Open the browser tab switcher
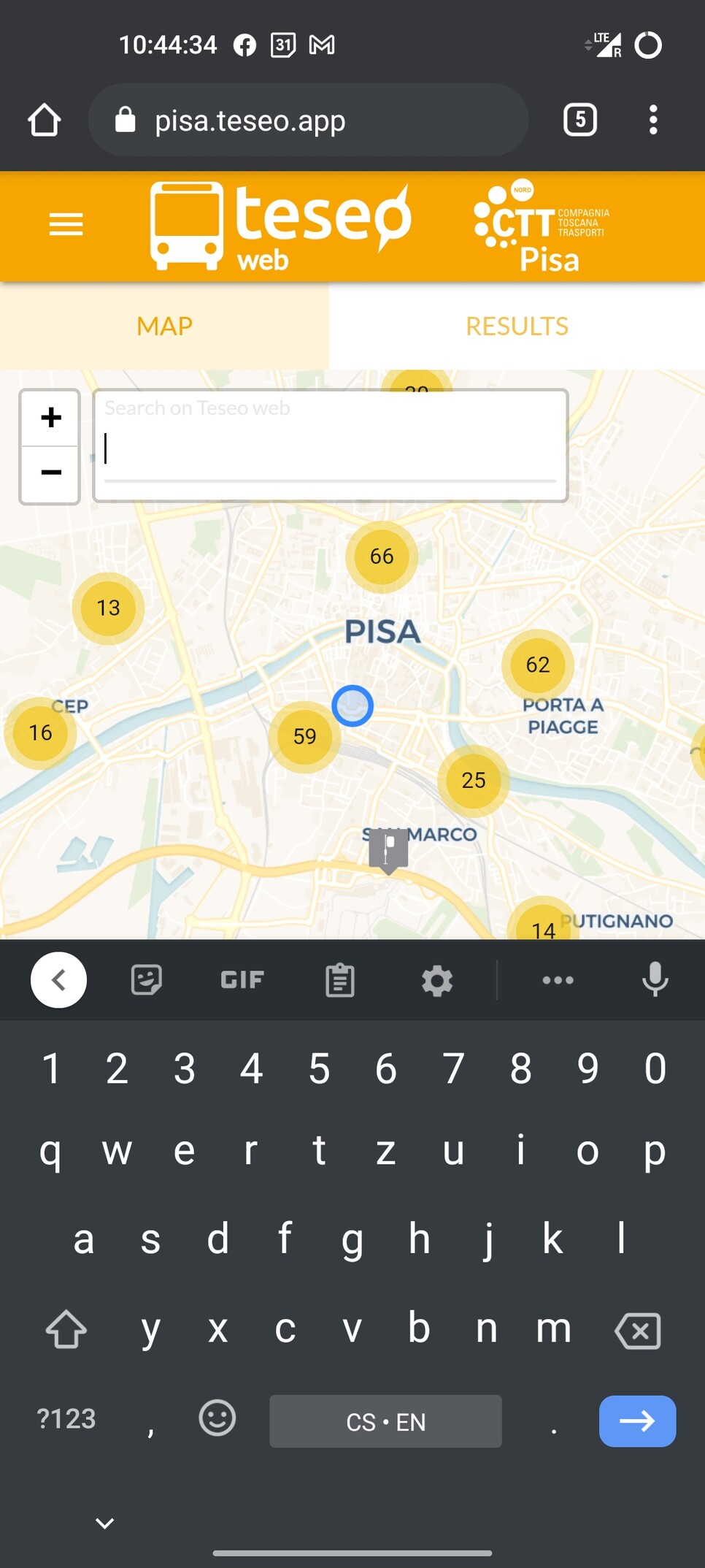Viewport: 705px width, 1568px height. coord(580,120)
